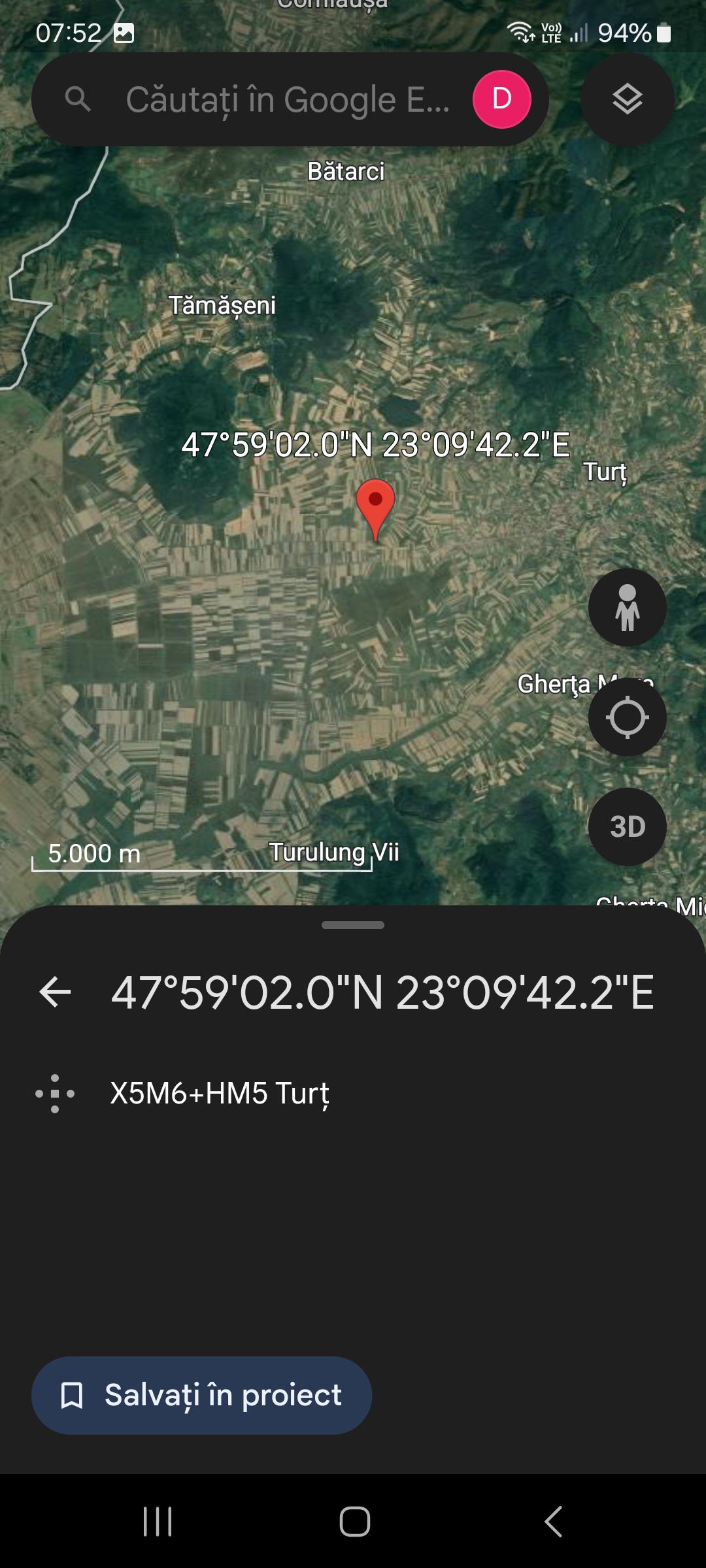706x1568 pixels.
Task: Expand the bottom sheet drag handle
Action: tap(353, 925)
